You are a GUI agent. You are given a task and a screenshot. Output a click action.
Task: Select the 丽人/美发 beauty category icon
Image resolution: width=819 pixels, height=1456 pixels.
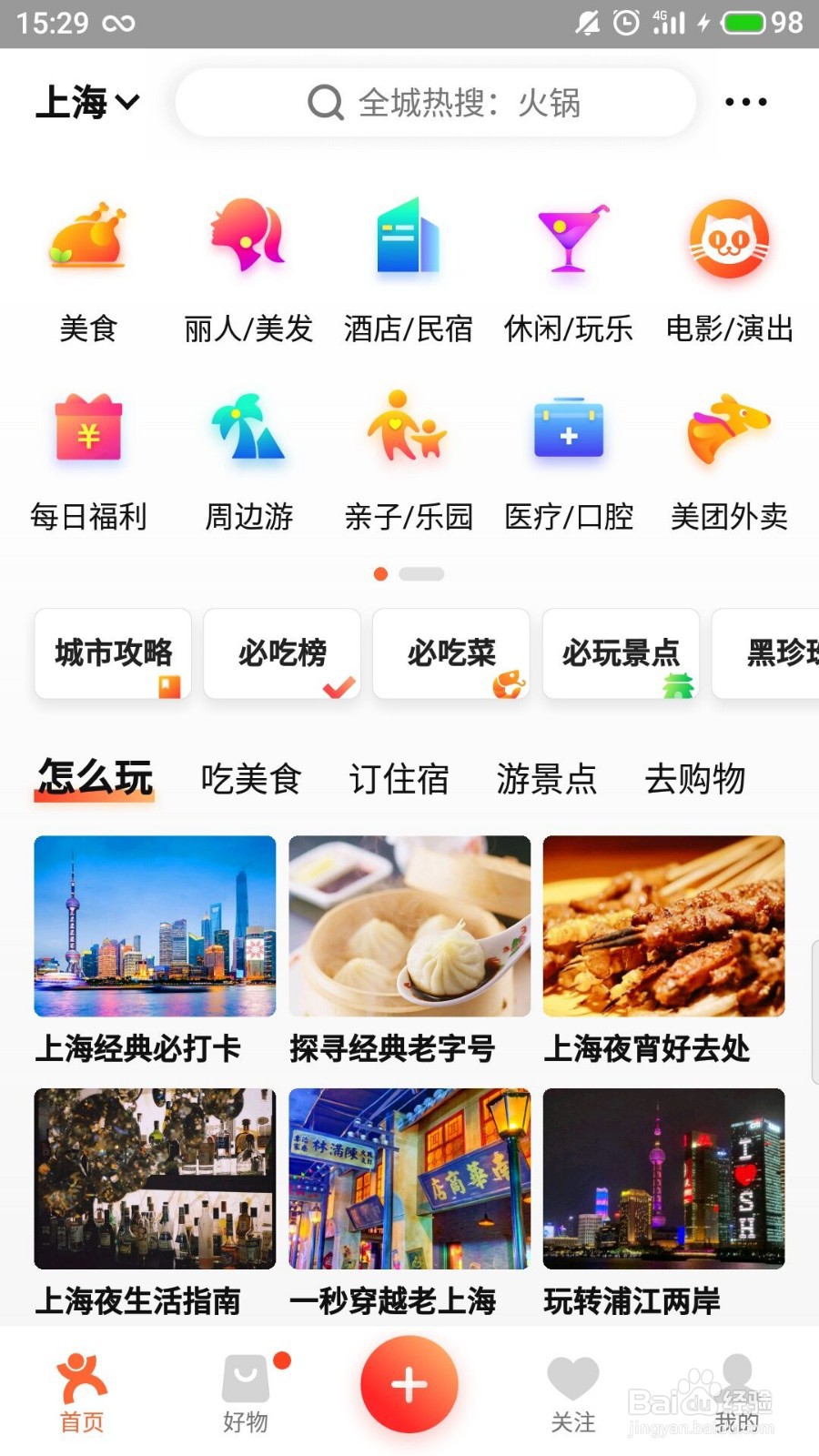(248, 241)
